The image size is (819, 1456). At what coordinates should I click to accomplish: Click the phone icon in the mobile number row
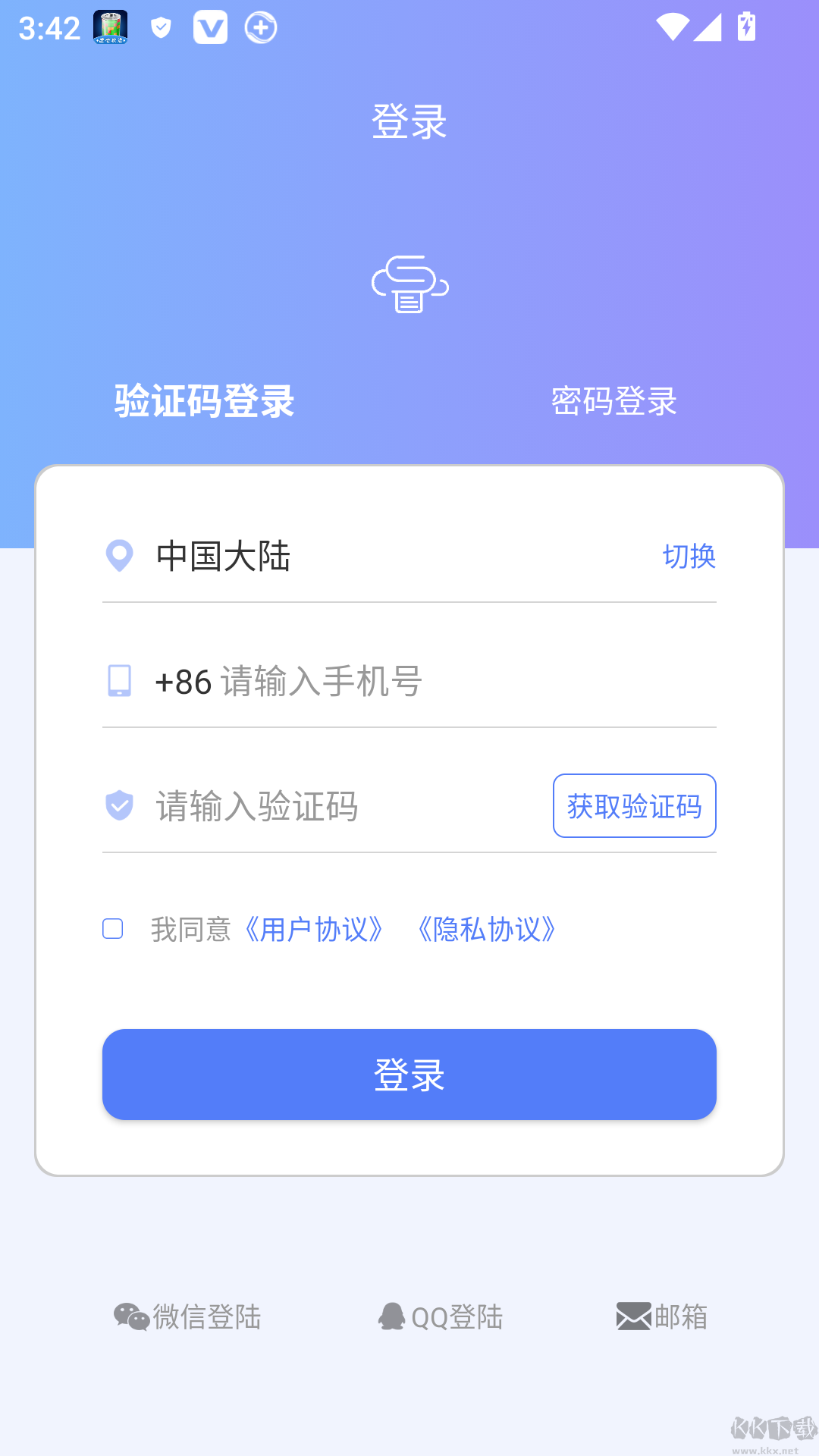tap(118, 682)
